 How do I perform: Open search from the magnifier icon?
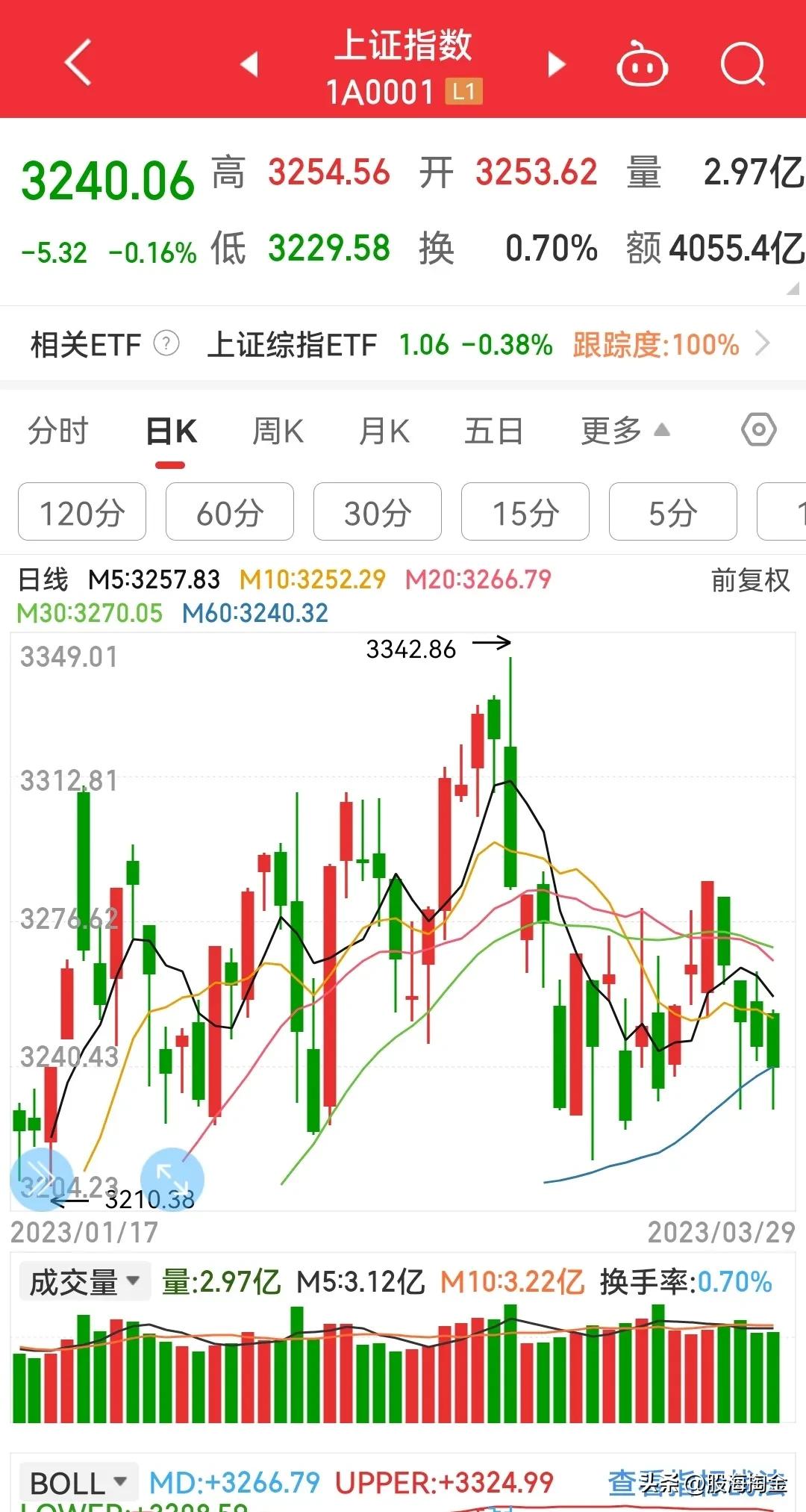(743, 64)
